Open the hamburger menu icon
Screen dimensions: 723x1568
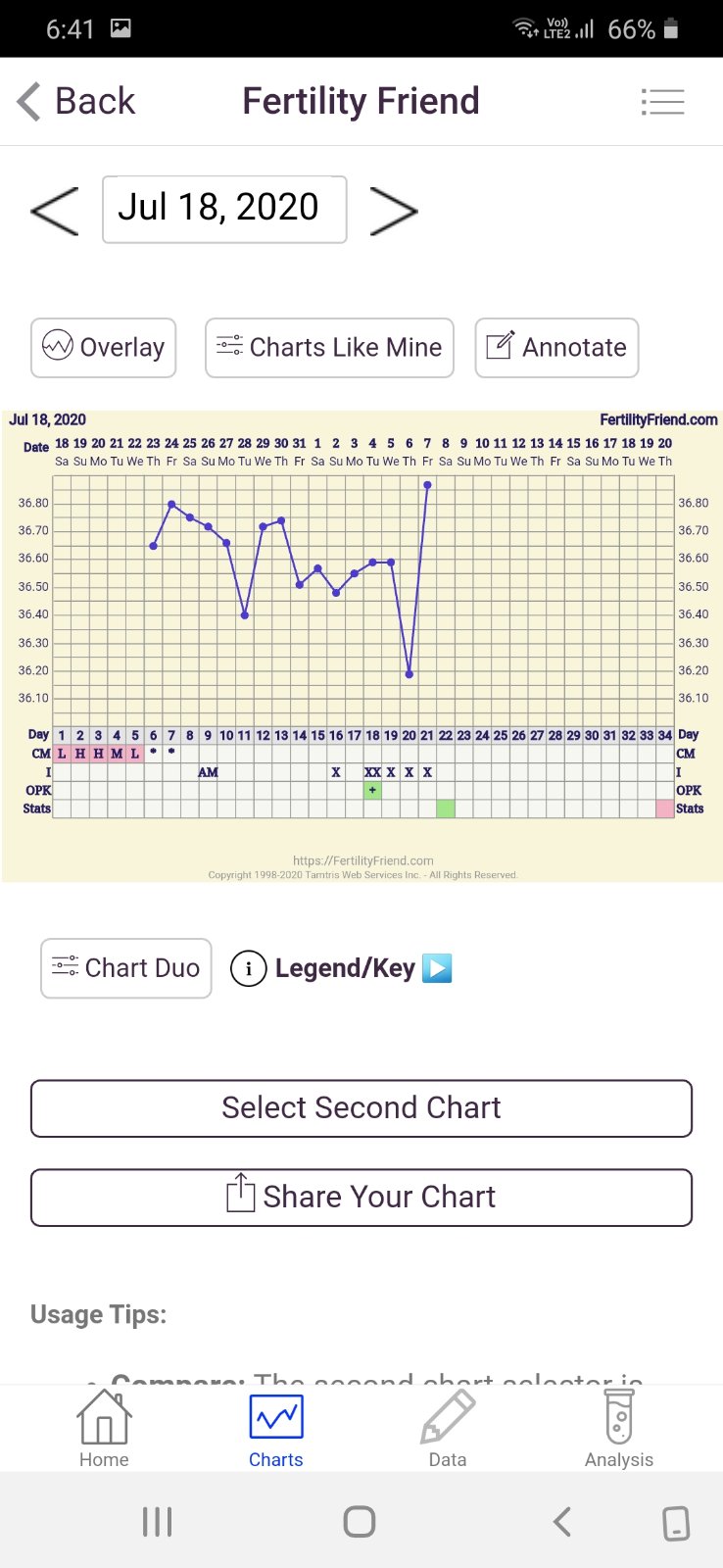[x=662, y=102]
